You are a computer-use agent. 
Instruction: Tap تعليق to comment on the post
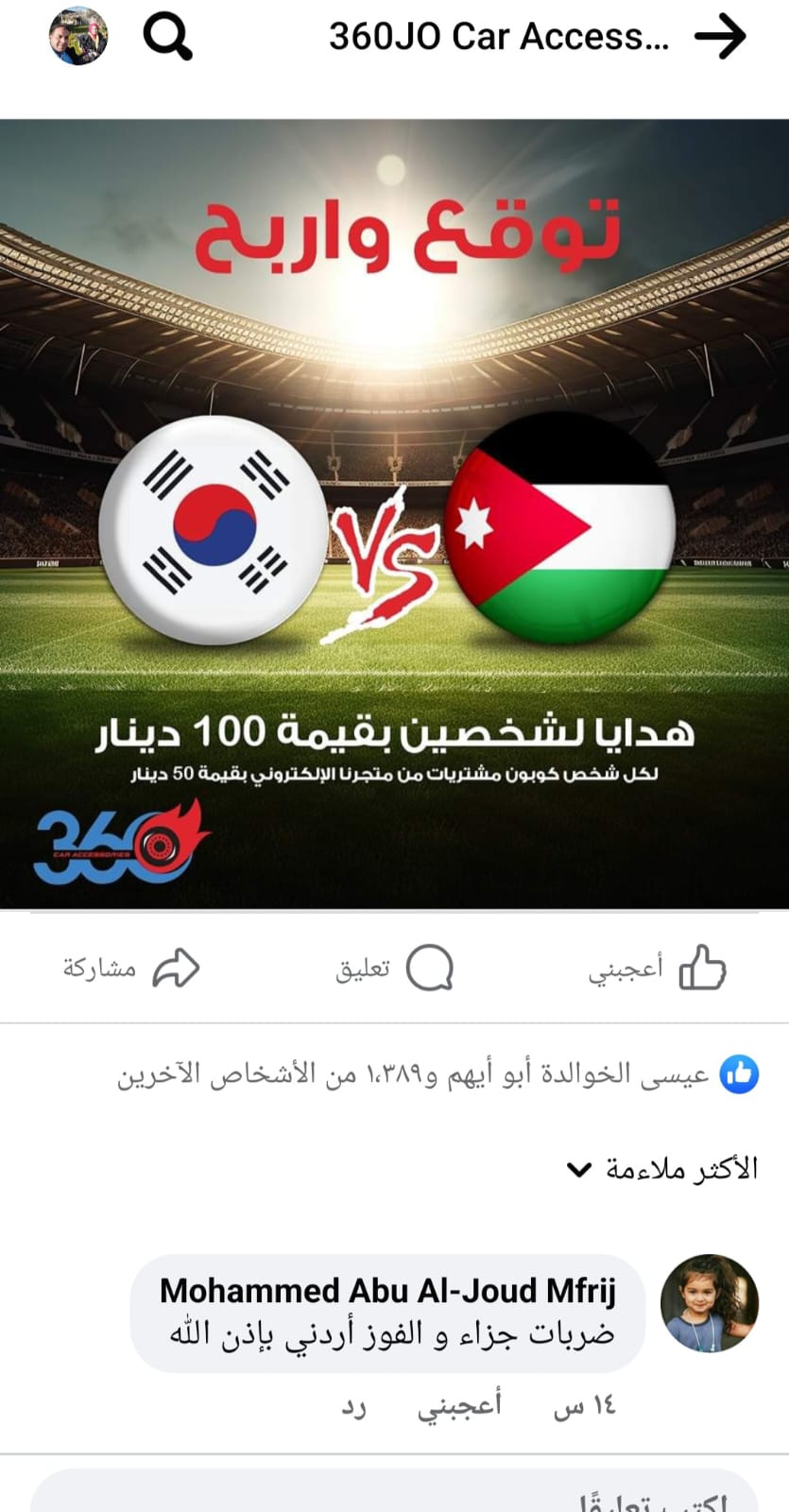[394, 969]
